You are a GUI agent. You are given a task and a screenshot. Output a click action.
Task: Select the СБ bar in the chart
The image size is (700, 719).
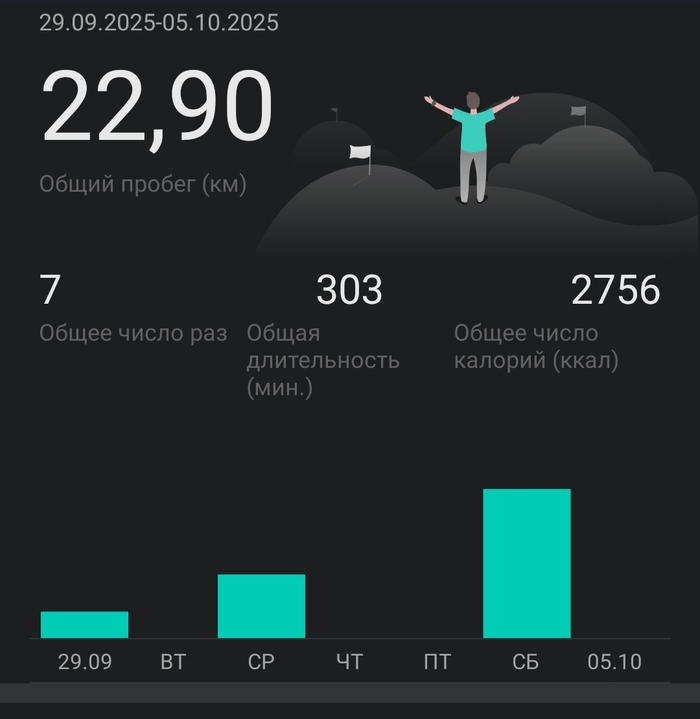526,563
